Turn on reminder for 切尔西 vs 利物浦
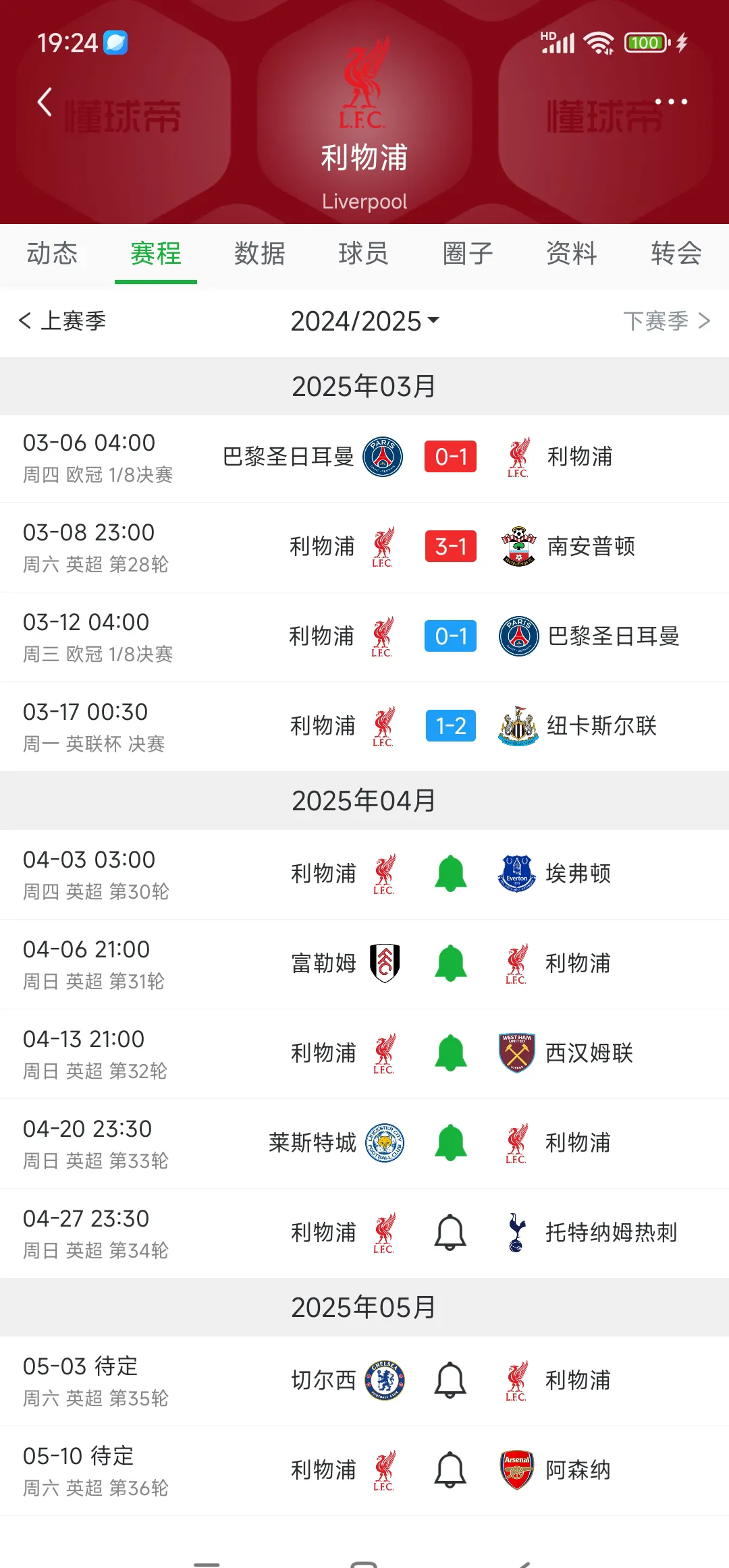The image size is (729, 1568). tap(450, 1379)
